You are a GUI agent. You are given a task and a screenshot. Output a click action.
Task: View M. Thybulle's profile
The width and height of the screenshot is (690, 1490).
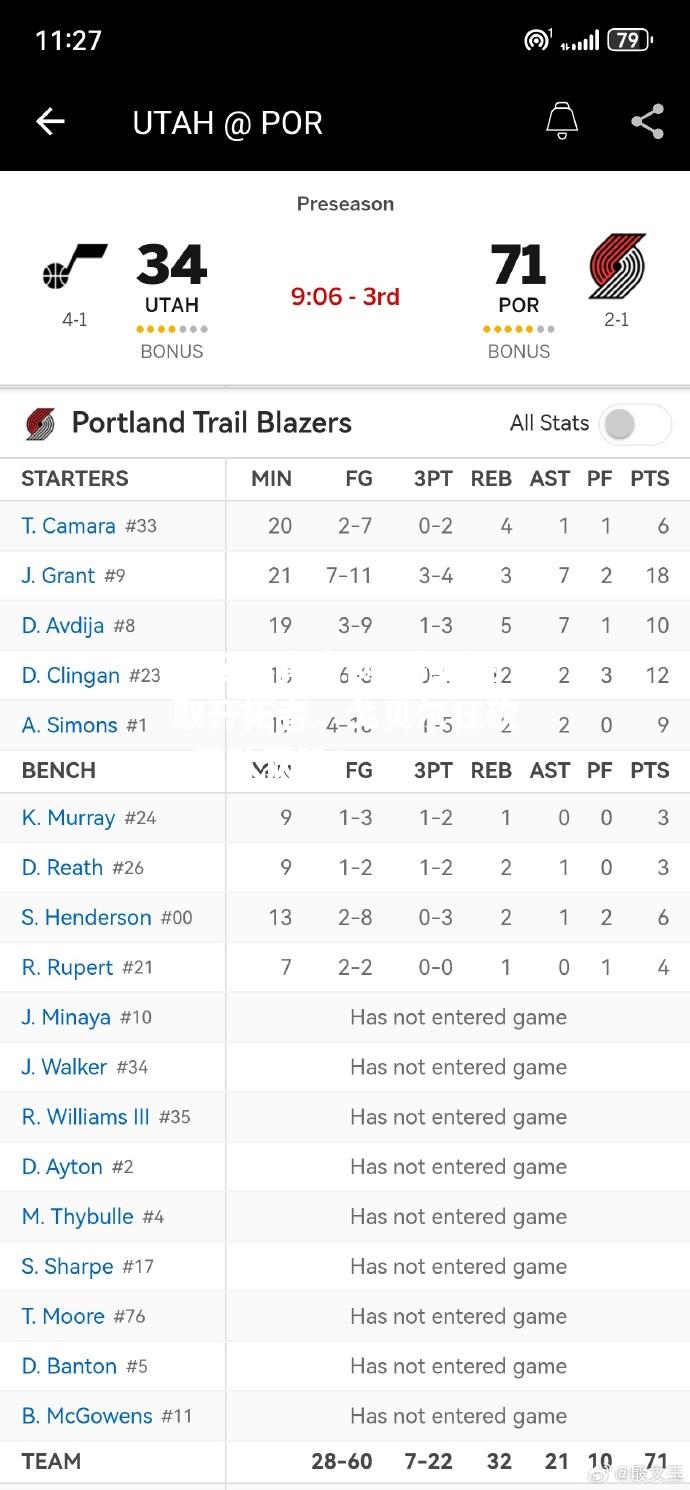coord(78,1217)
